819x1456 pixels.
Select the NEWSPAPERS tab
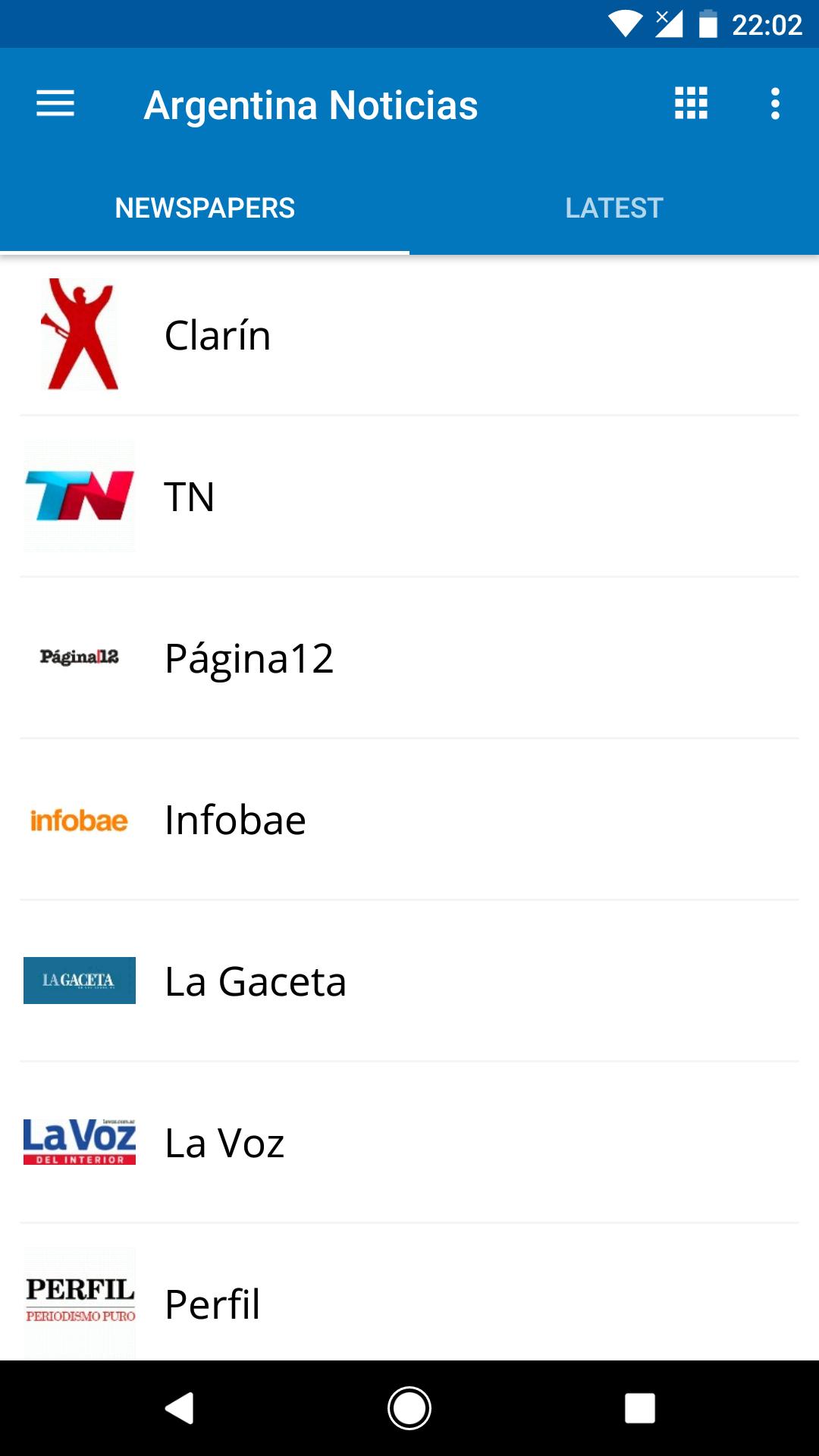[x=205, y=207]
